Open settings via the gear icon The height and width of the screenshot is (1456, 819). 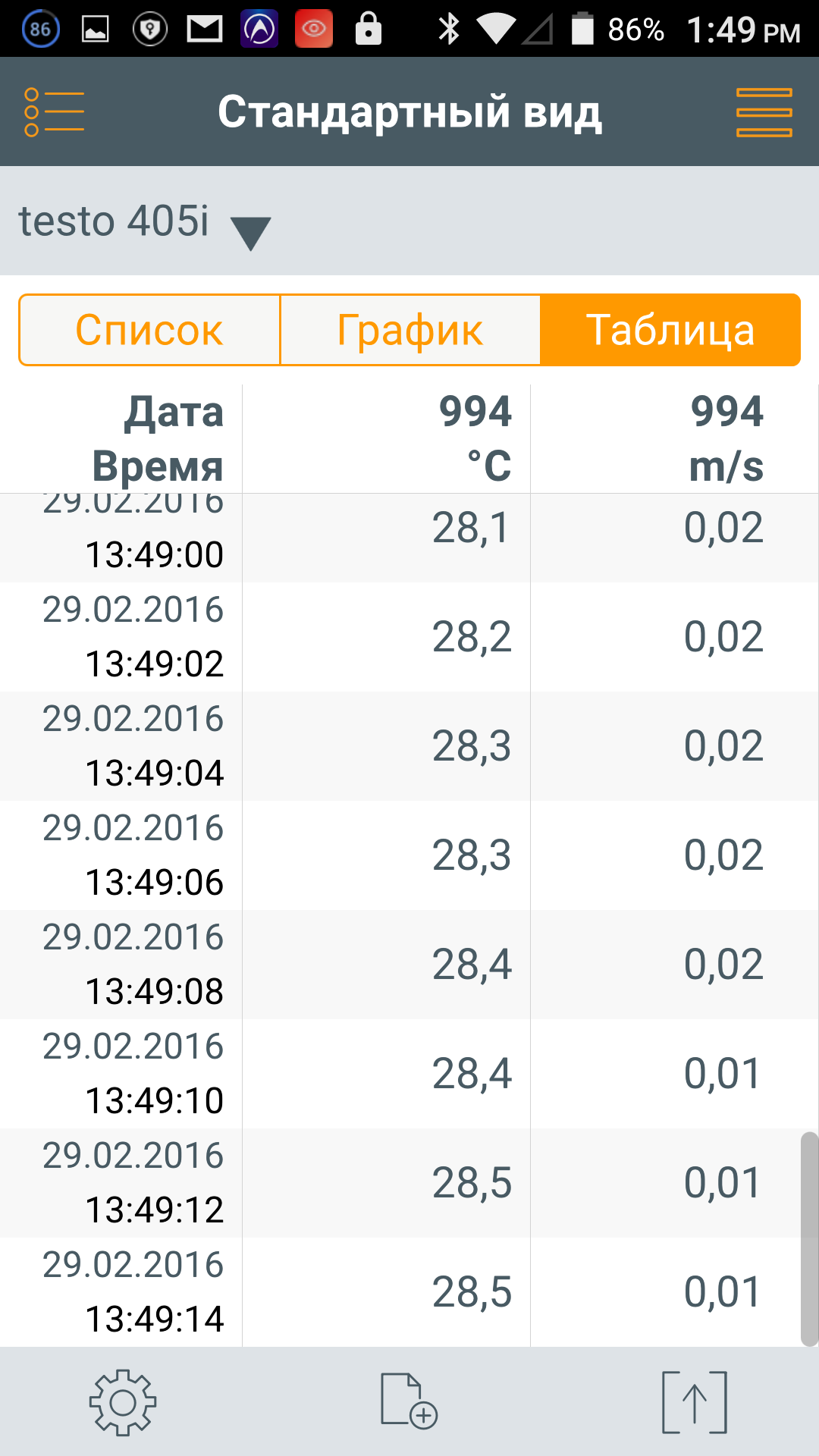(123, 1402)
